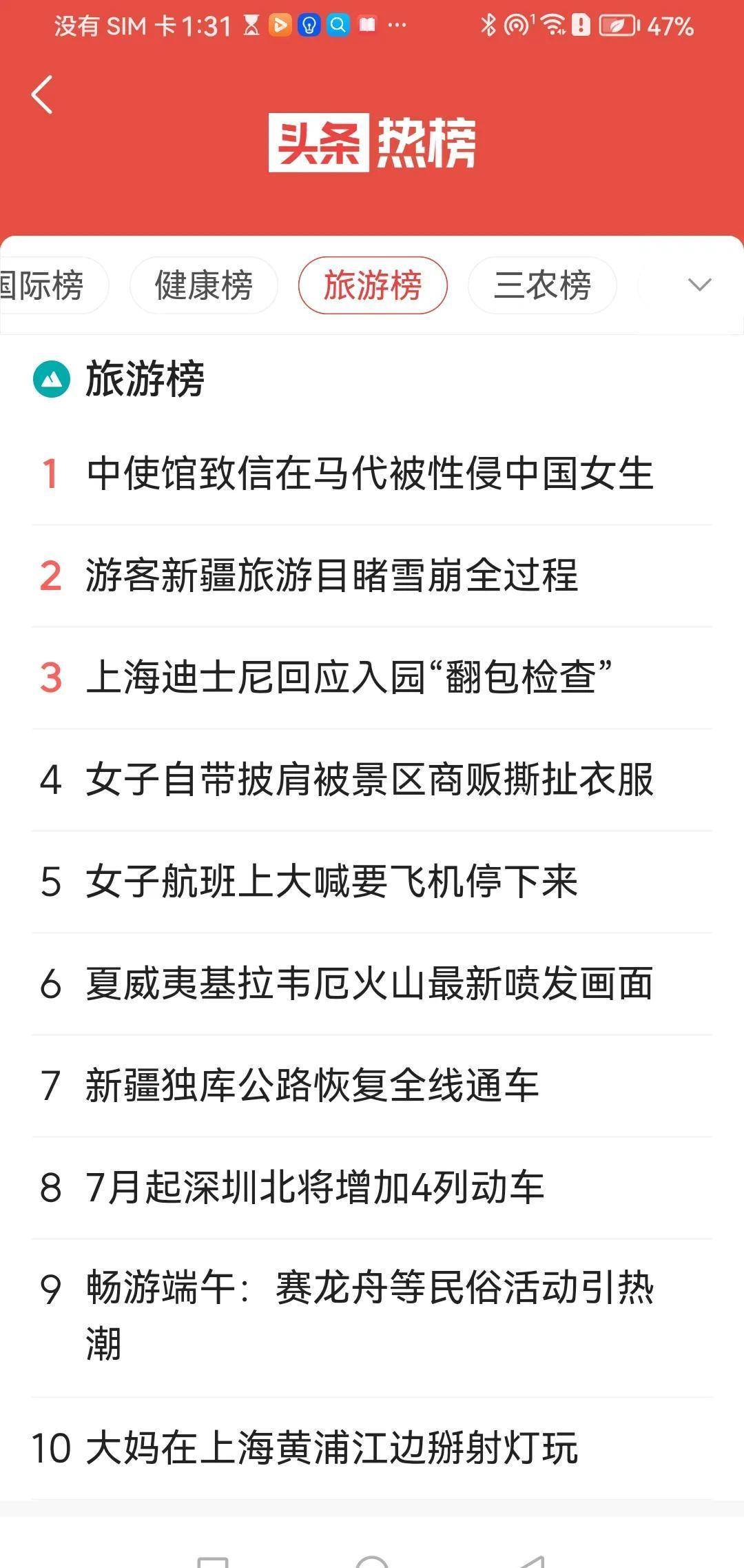Switch to the 健康榜 tab
Viewport: 744px width, 1568px height.
pos(204,285)
